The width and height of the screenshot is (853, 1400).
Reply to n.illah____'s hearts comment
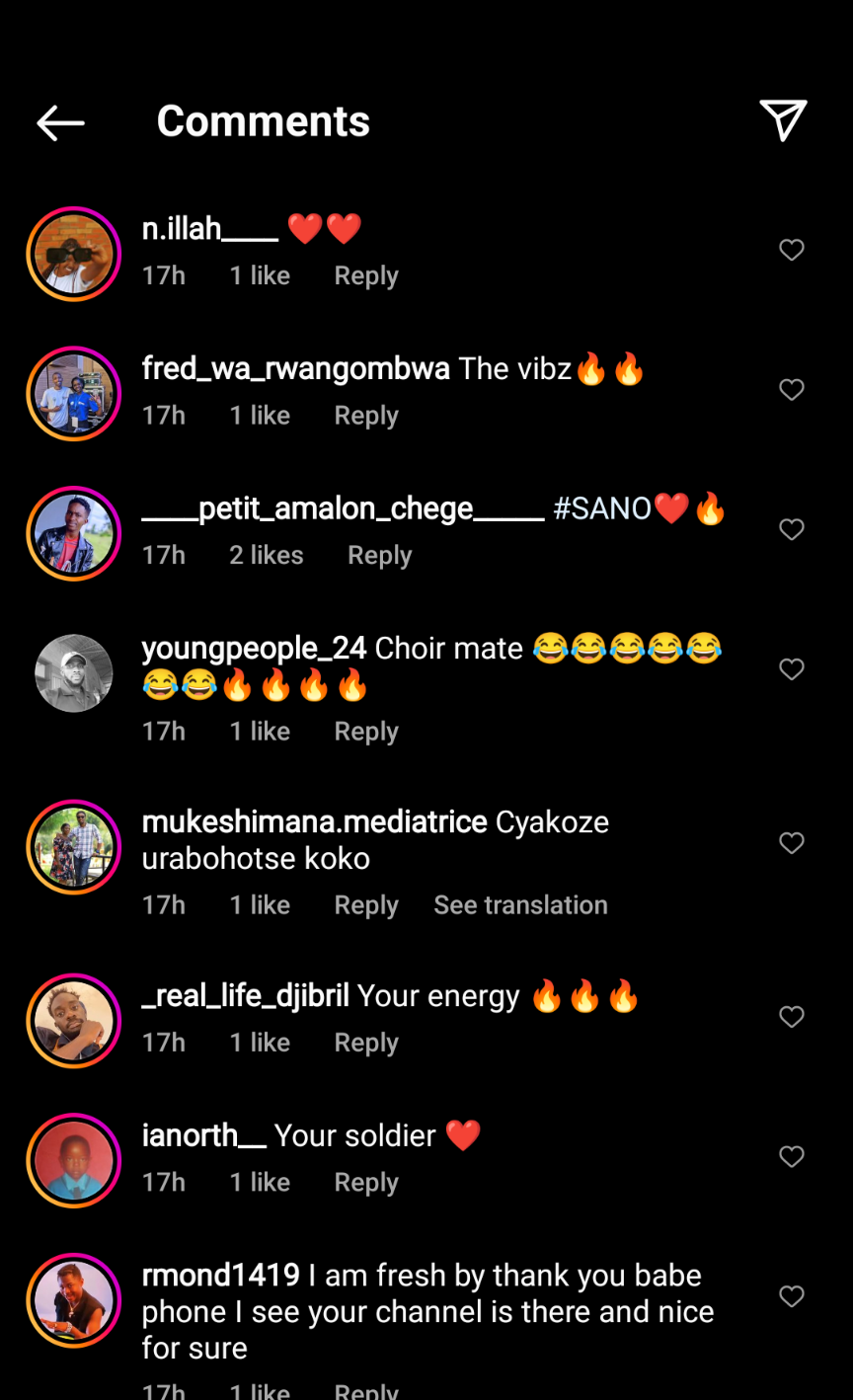[365, 276]
